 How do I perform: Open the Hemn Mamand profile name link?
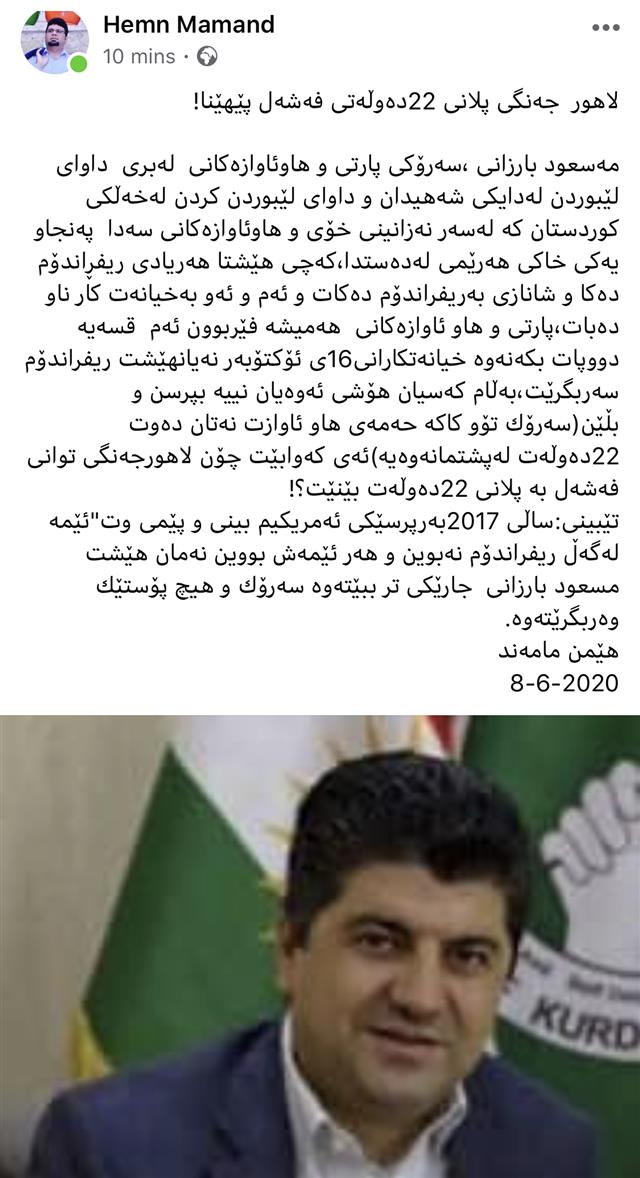[188, 24]
